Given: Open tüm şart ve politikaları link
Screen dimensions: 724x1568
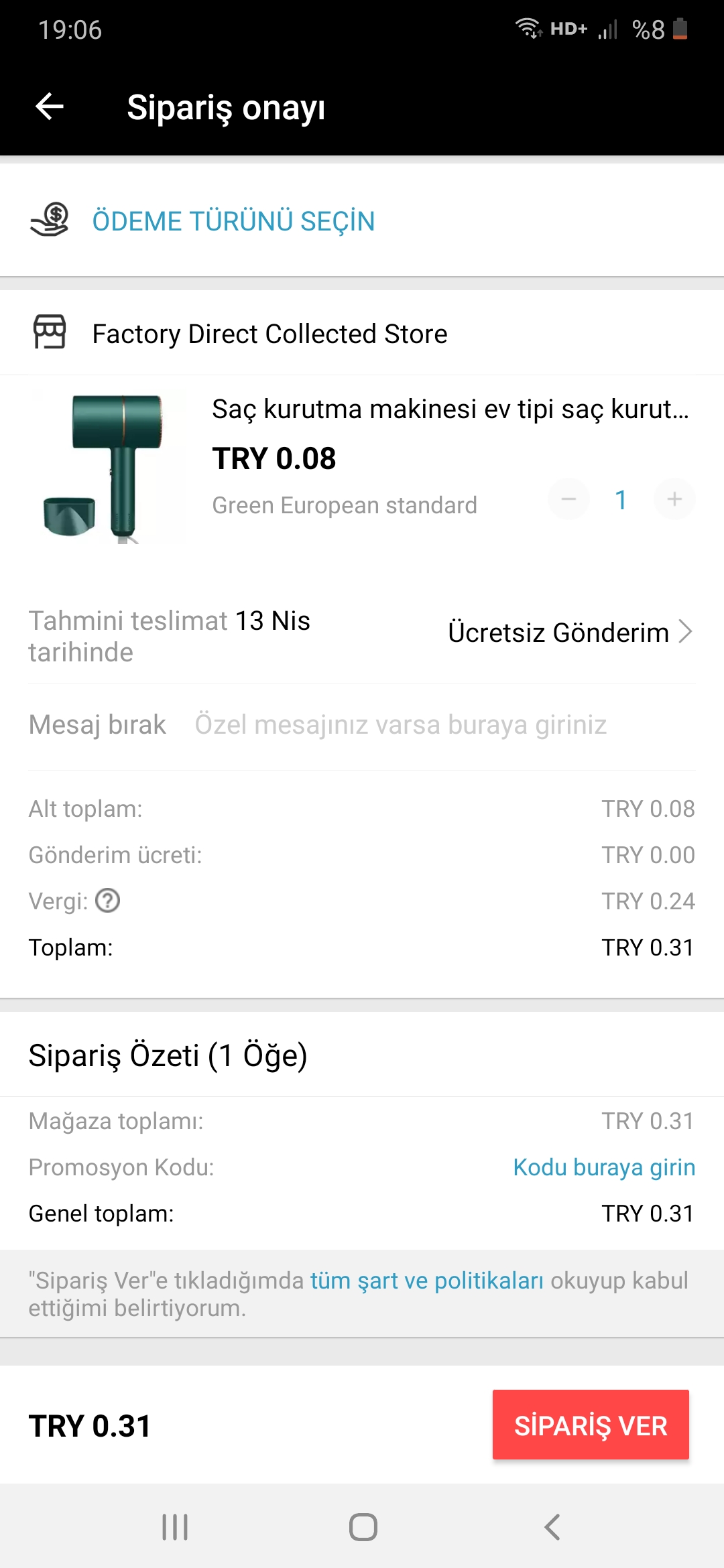Looking at the screenshot, I should pos(427,1281).
